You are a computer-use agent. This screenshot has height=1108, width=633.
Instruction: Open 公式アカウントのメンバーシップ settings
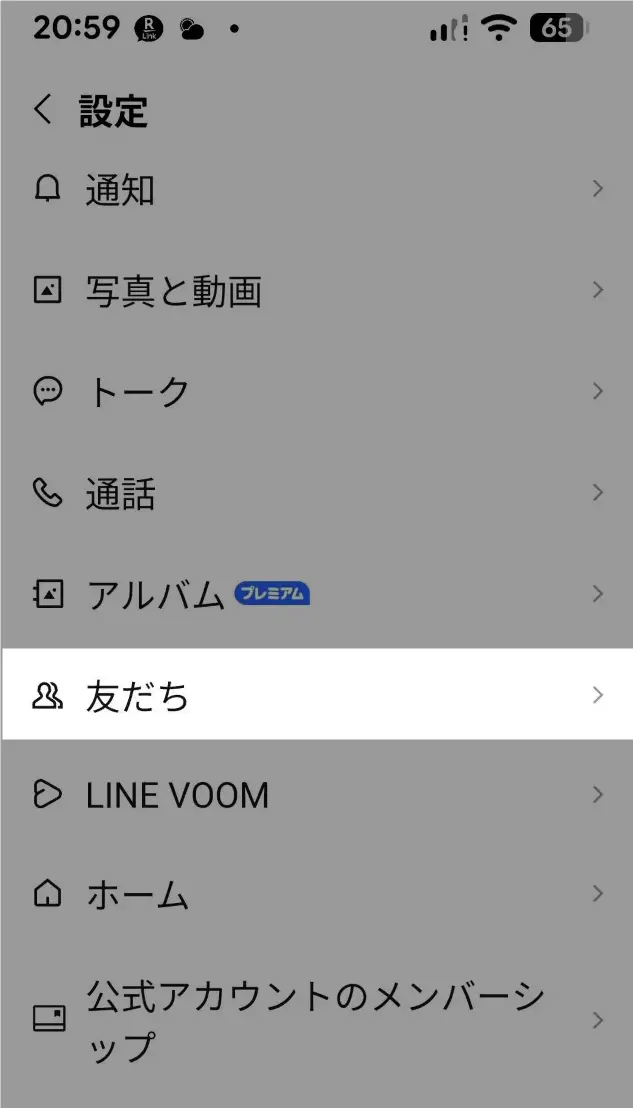tap(315, 1020)
